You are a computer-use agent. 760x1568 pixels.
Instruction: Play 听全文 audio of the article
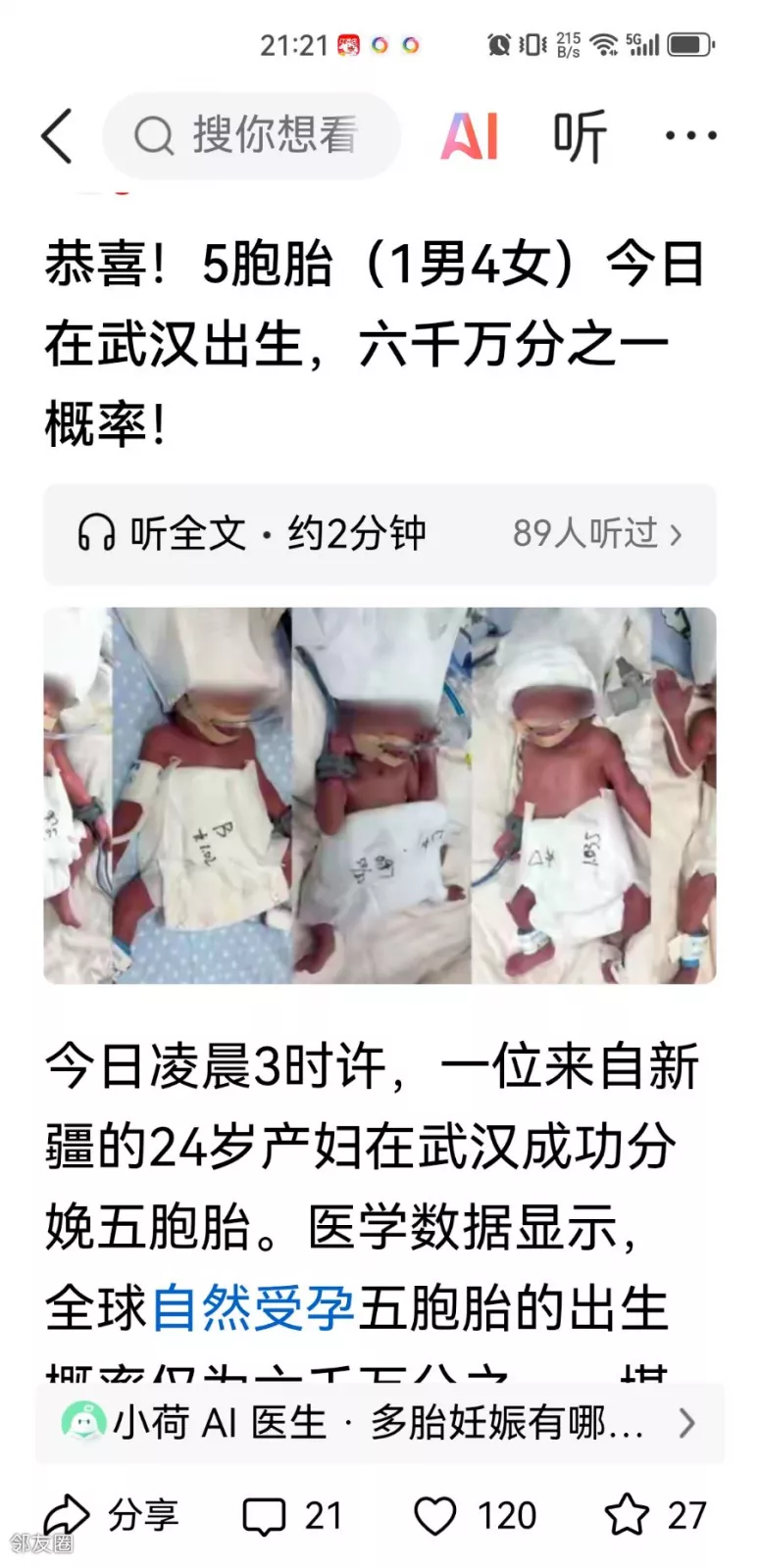[251, 534]
